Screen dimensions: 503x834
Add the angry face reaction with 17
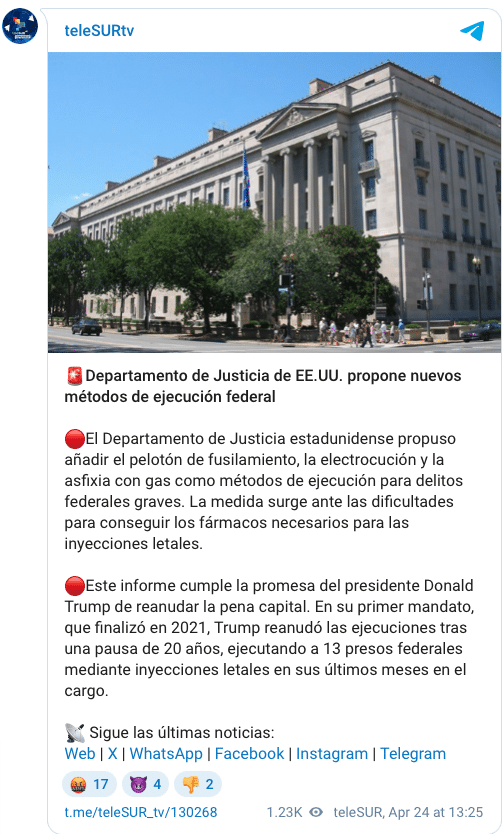(89, 784)
